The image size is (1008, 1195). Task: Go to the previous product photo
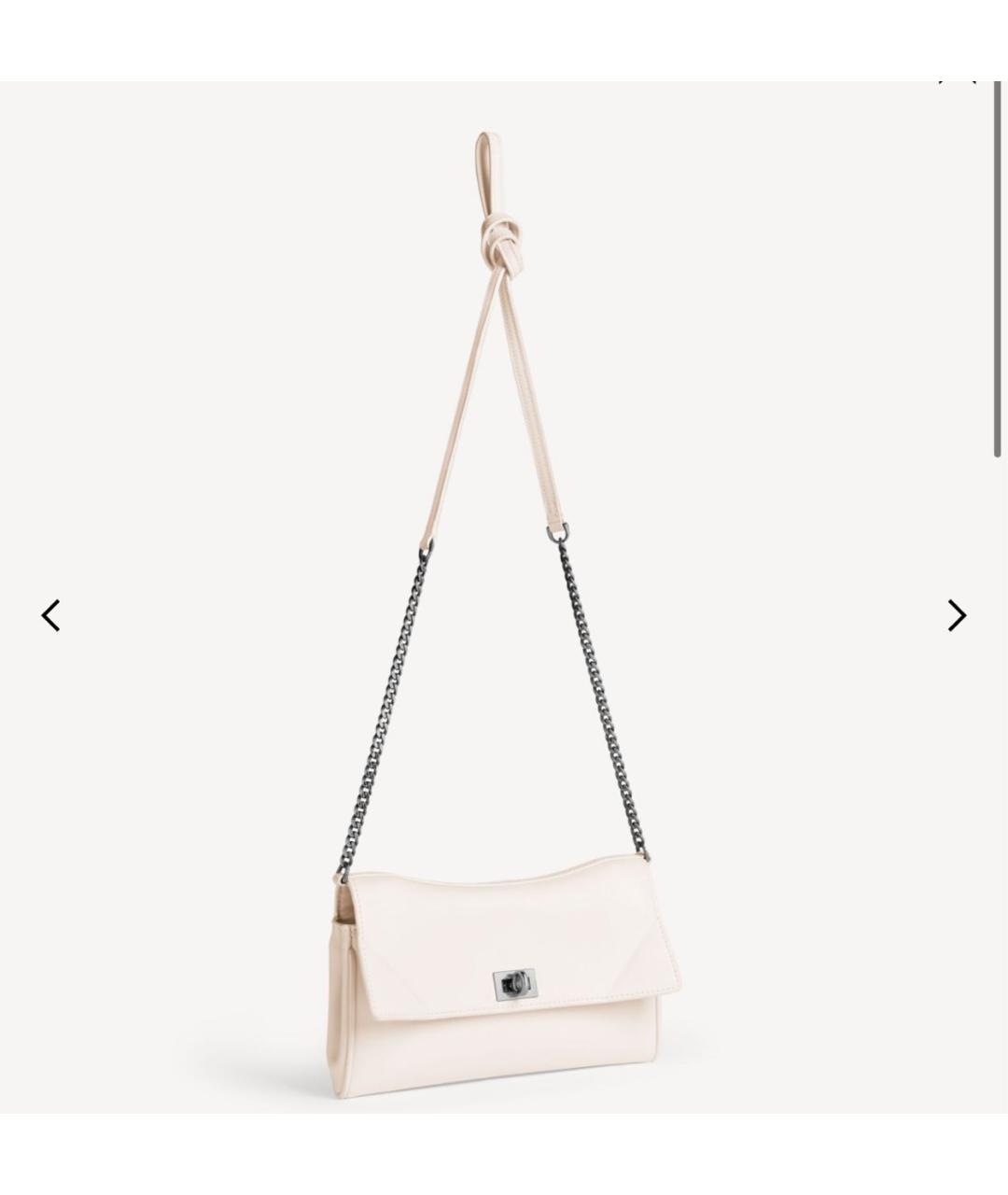51,615
